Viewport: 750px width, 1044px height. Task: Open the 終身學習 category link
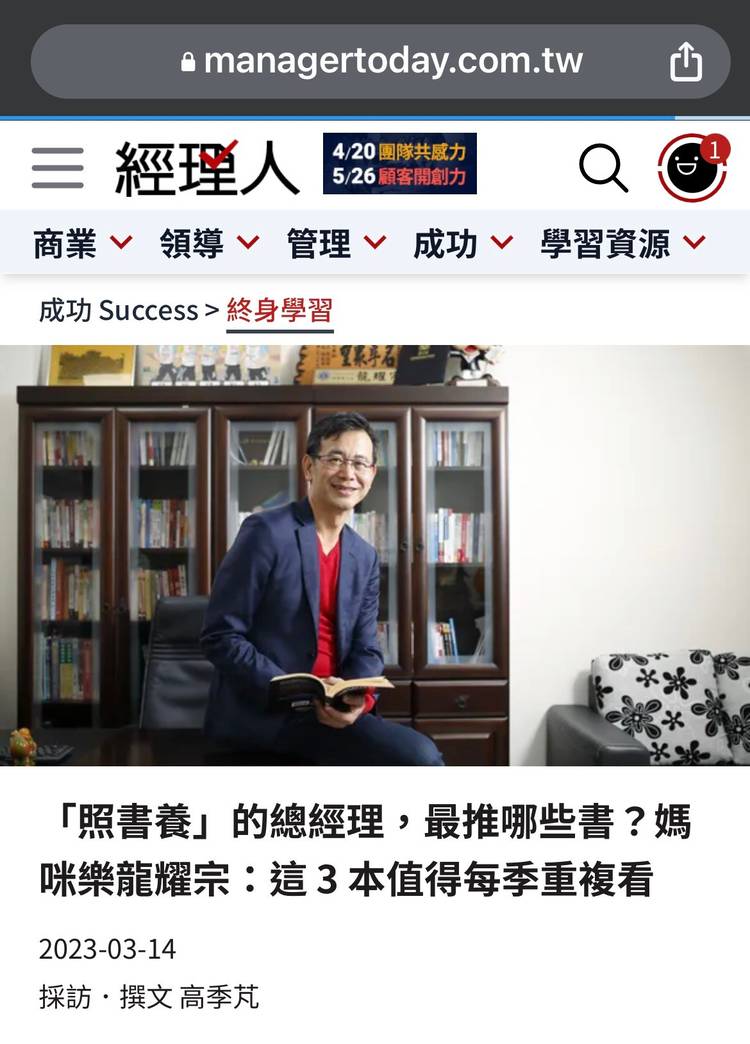click(x=279, y=310)
